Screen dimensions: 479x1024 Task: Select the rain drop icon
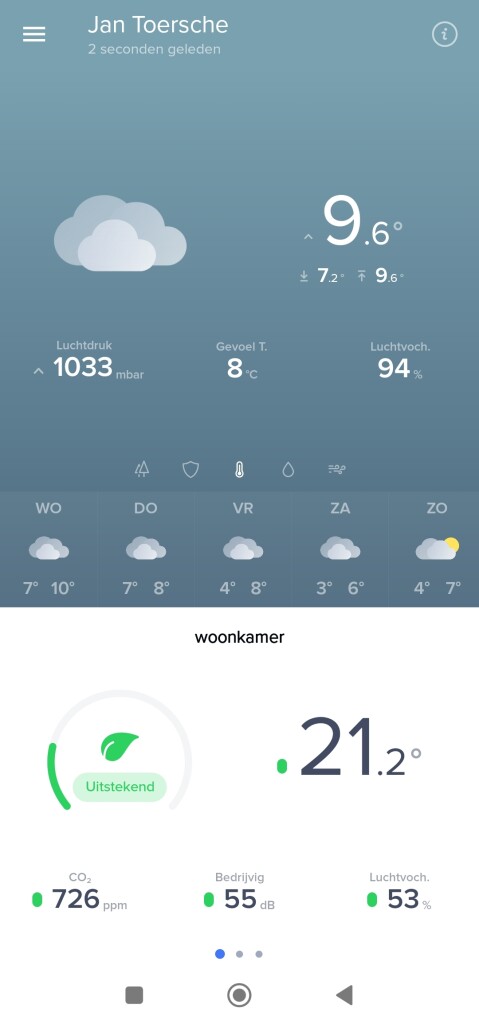[288, 469]
